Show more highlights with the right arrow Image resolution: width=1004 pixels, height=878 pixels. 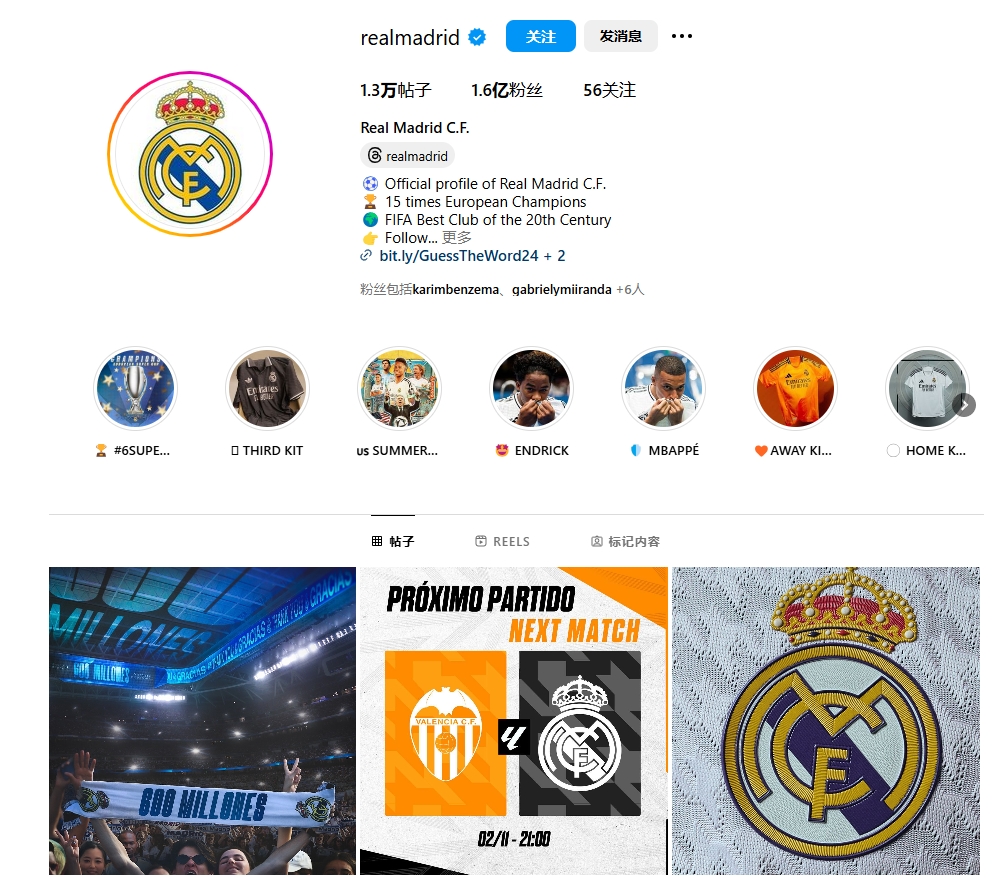pyautogui.click(x=964, y=405)
